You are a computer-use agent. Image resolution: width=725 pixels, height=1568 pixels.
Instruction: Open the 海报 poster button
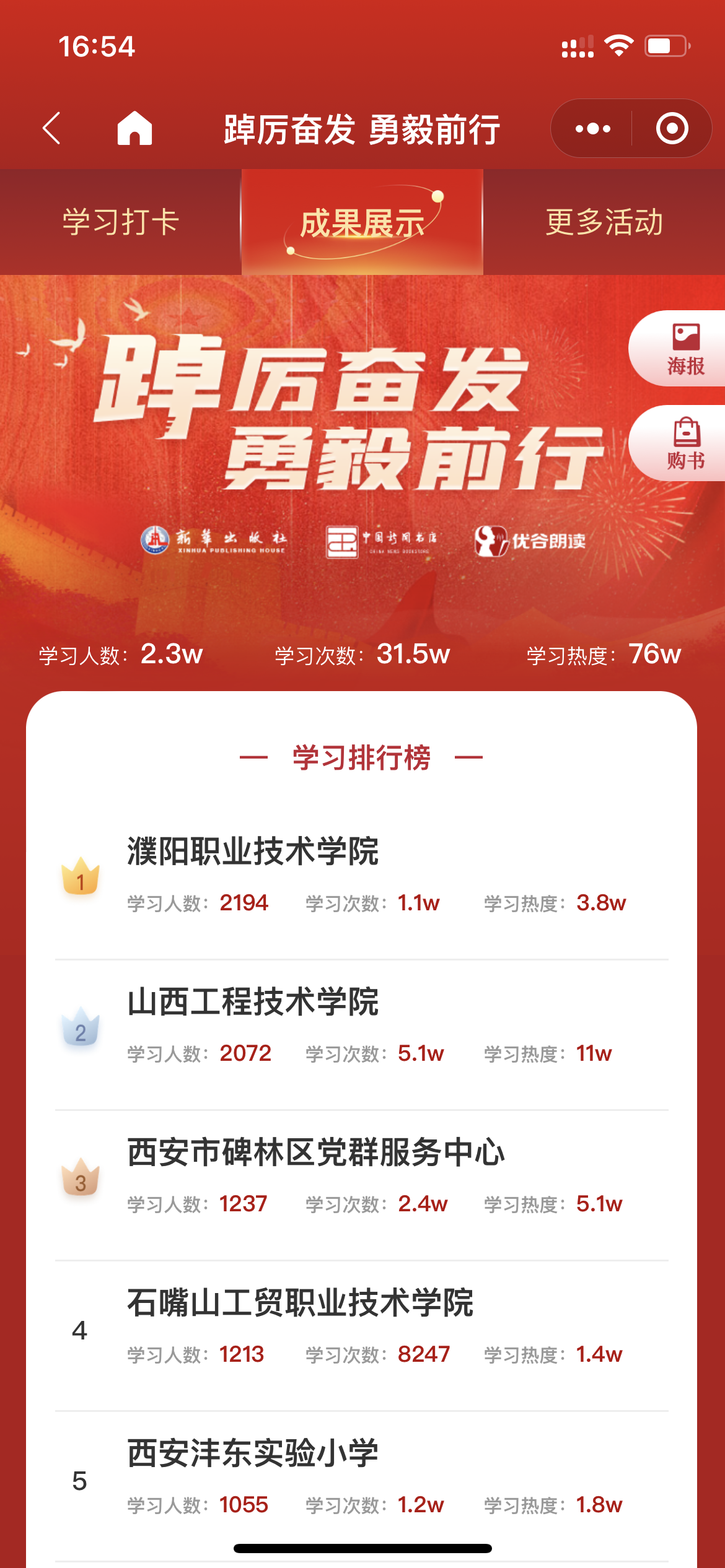tap(684, 349)
